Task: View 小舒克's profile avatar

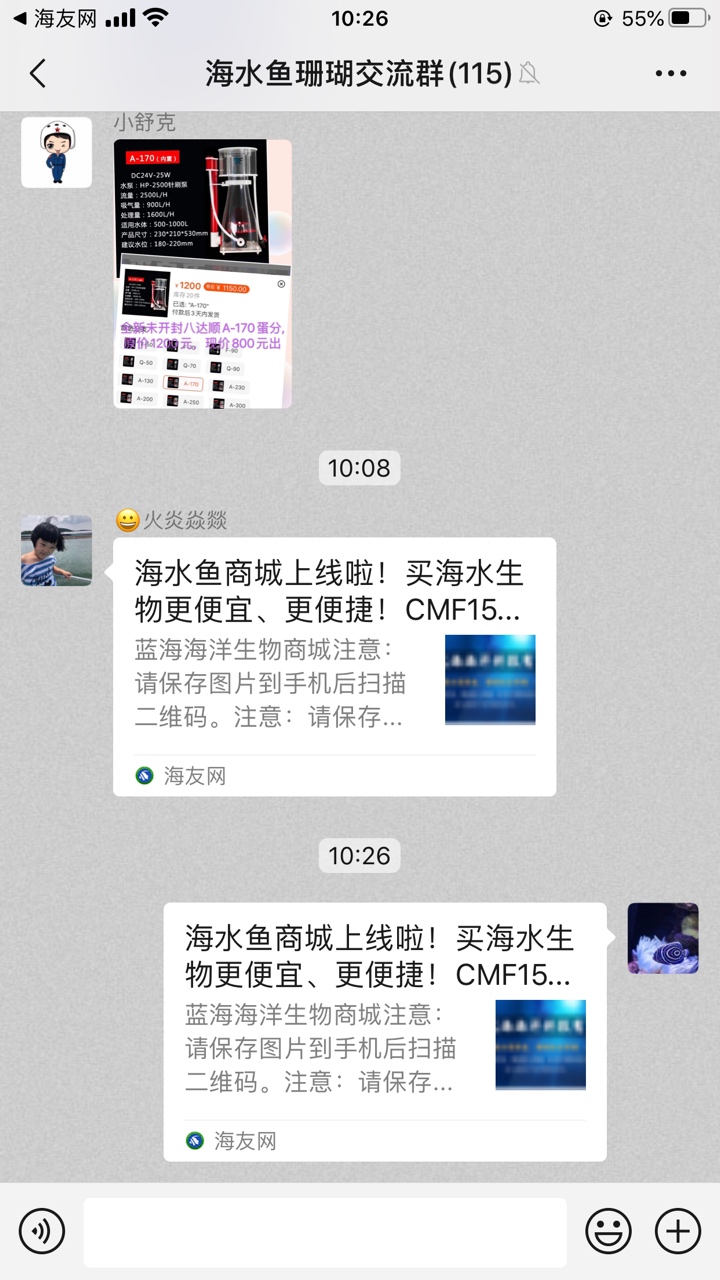Action: tap(57, 152)
